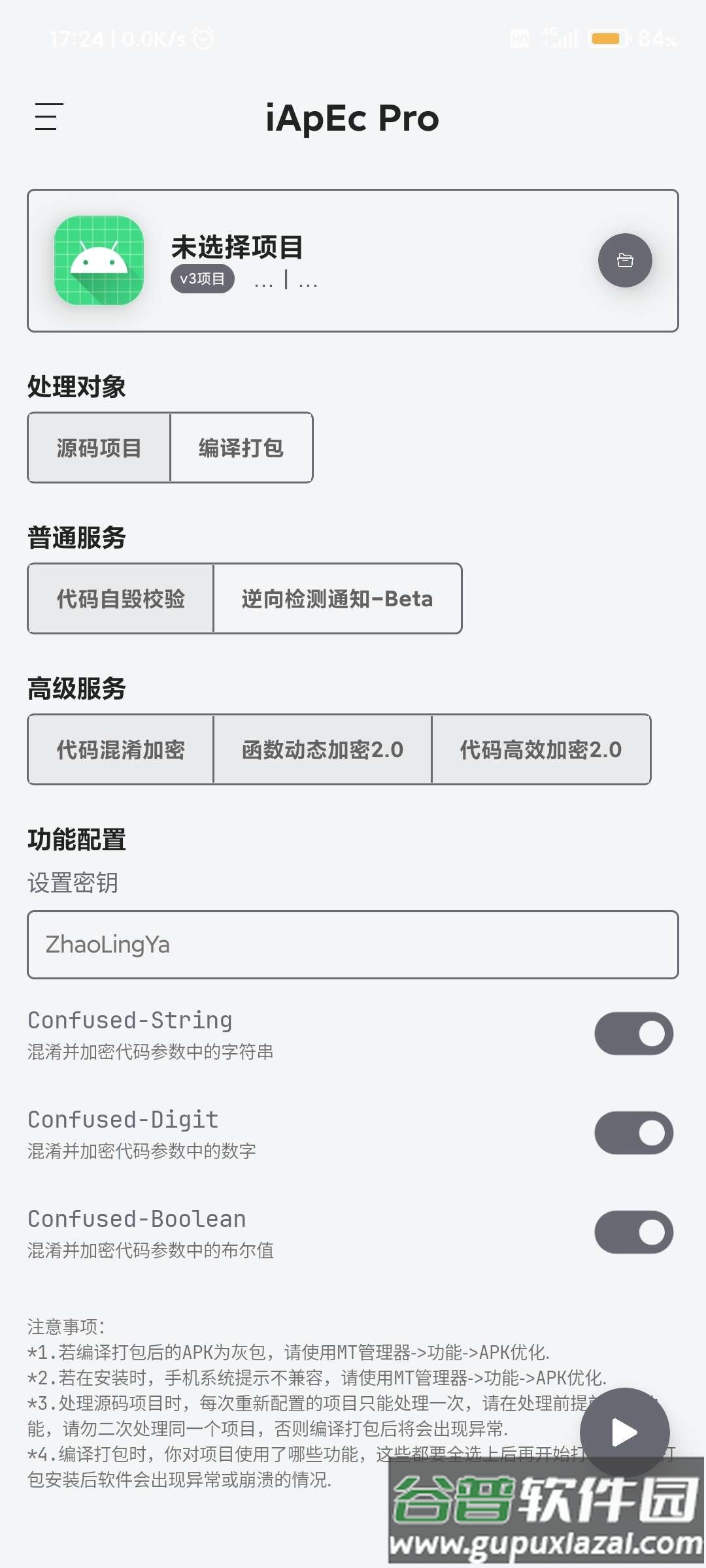Viewport: 706px width, 1568px height.
Task: Disable the Confused-Digit switch
Action: click(633, 1133)
